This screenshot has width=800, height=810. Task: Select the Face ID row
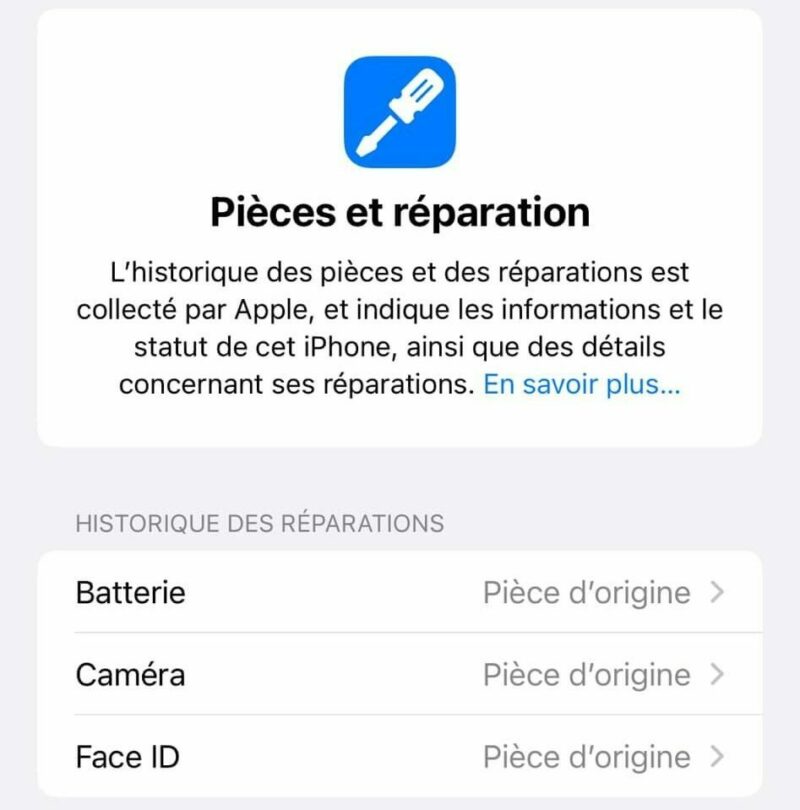(x=400, y=756)
